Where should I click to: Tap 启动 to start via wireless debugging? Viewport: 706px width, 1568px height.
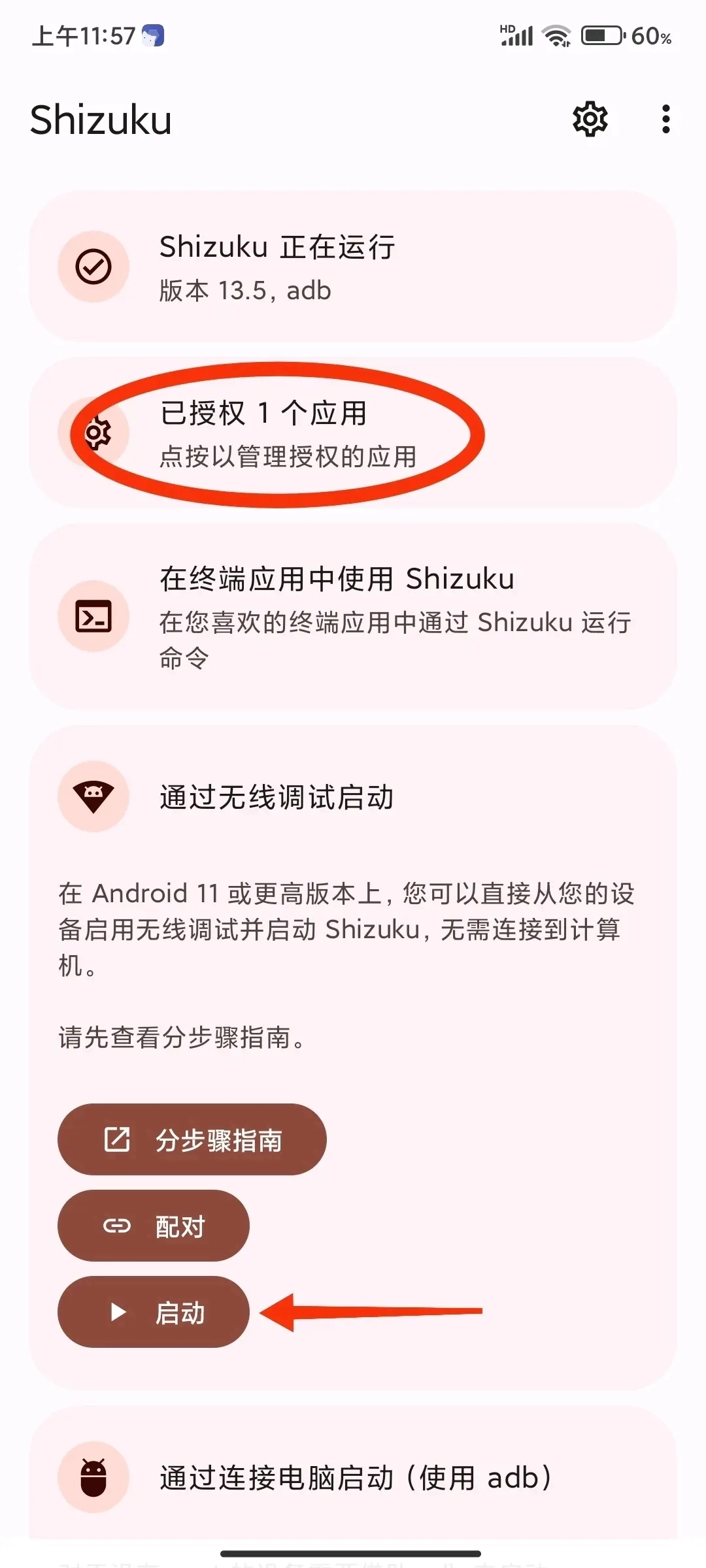(154, 1312)
